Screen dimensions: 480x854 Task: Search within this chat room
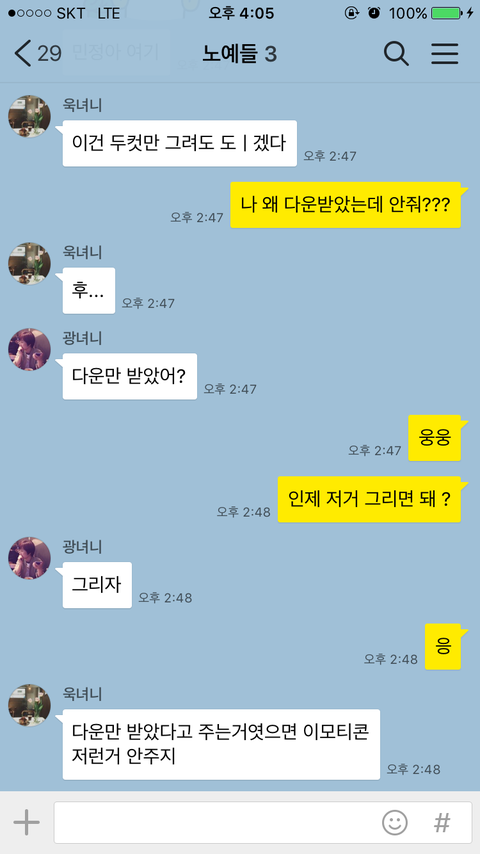click(396, 54)
